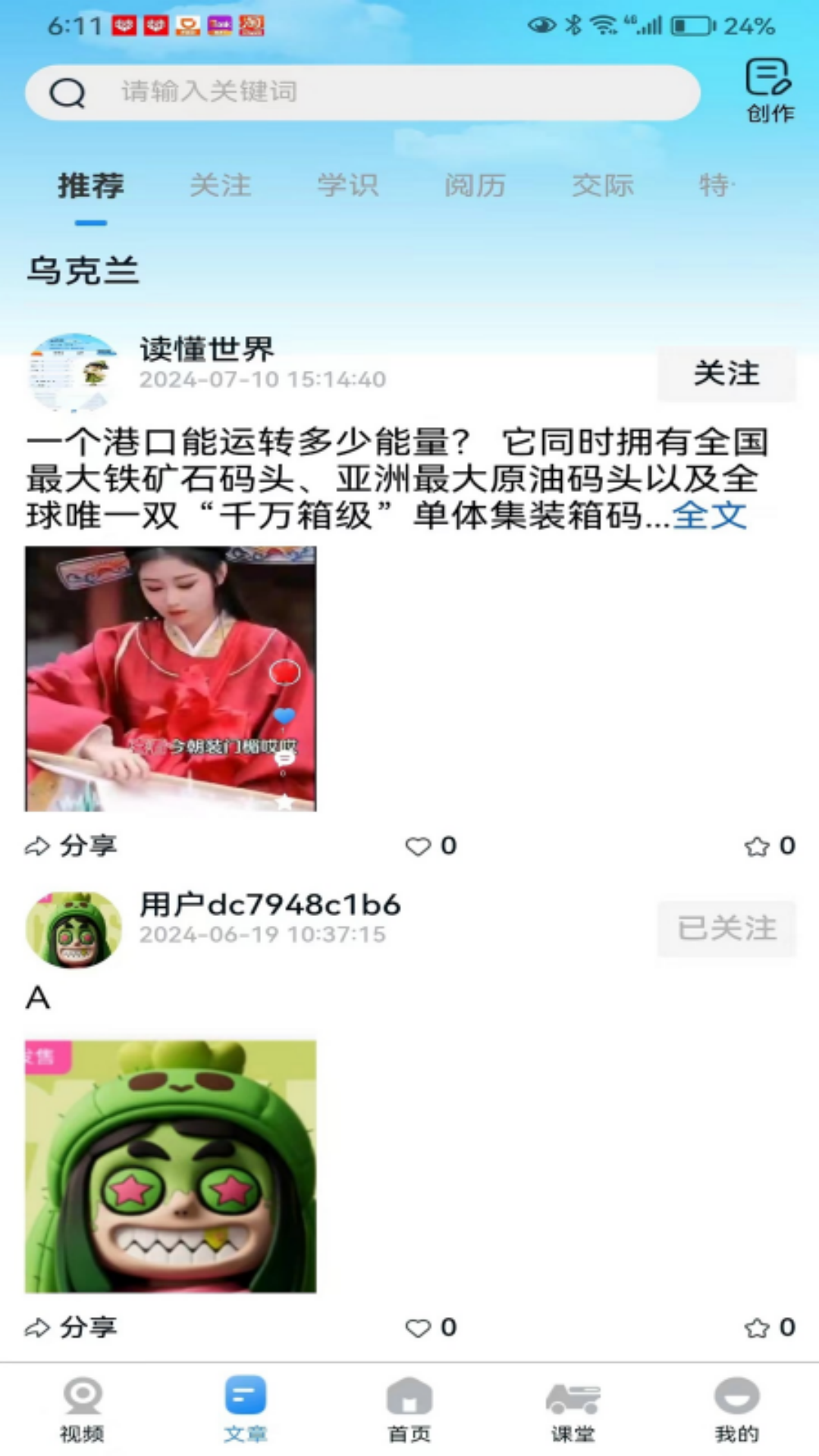Unfollow 用户dc7948c1b6 via 已关注
819x1456 pixels.
pos(726,929)
